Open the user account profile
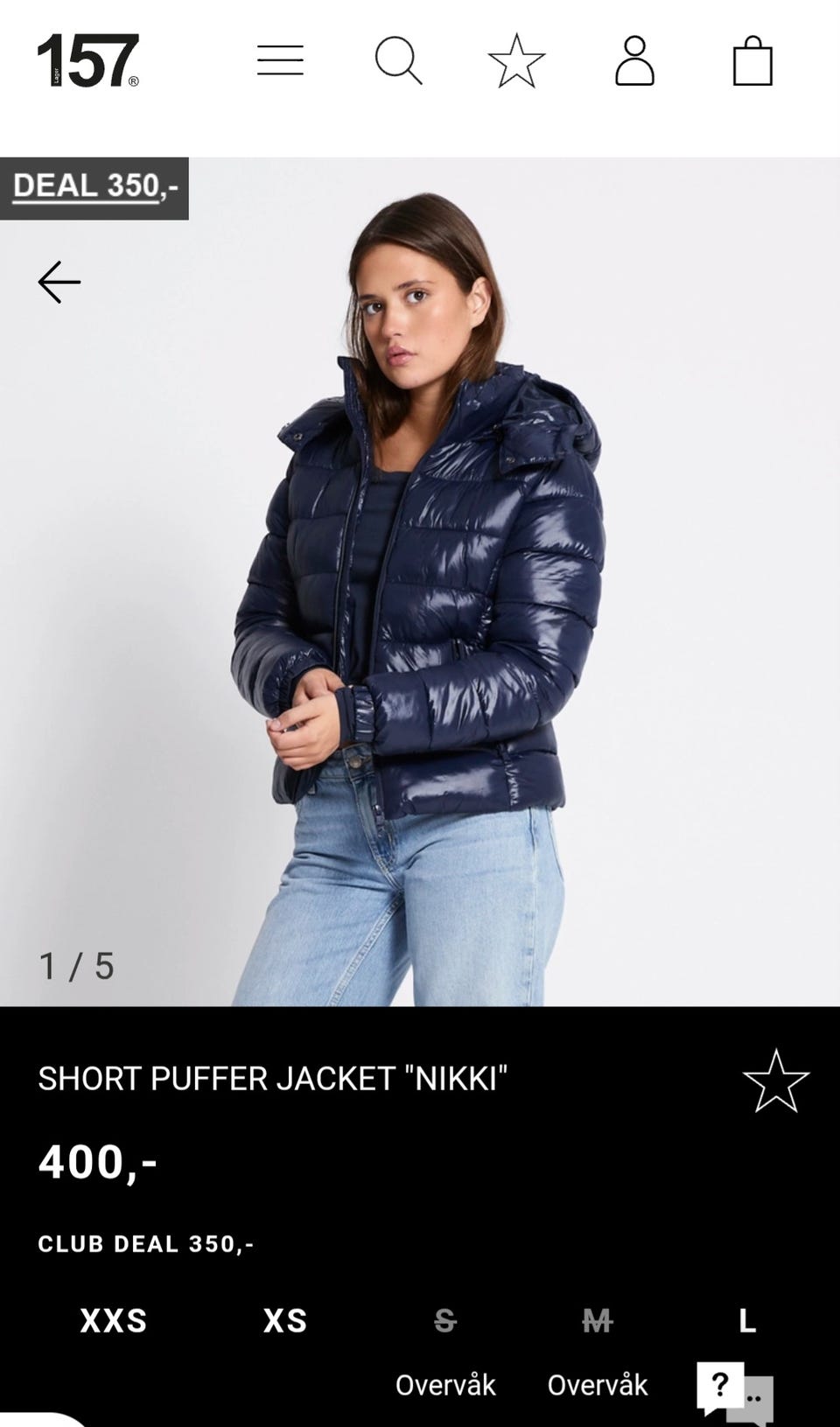 point(634,60)
